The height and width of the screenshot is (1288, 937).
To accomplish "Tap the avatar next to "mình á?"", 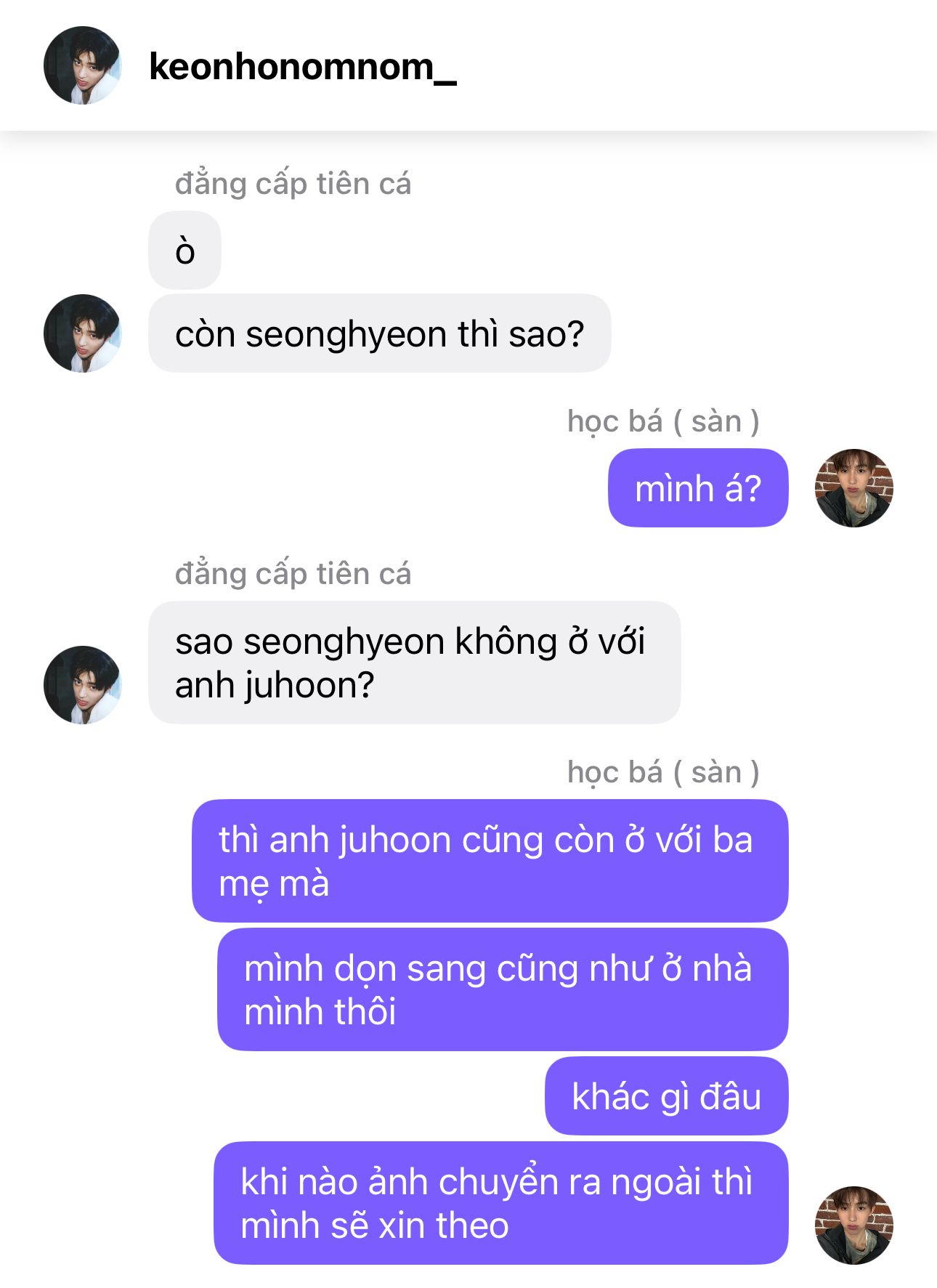I will [853, 488].
